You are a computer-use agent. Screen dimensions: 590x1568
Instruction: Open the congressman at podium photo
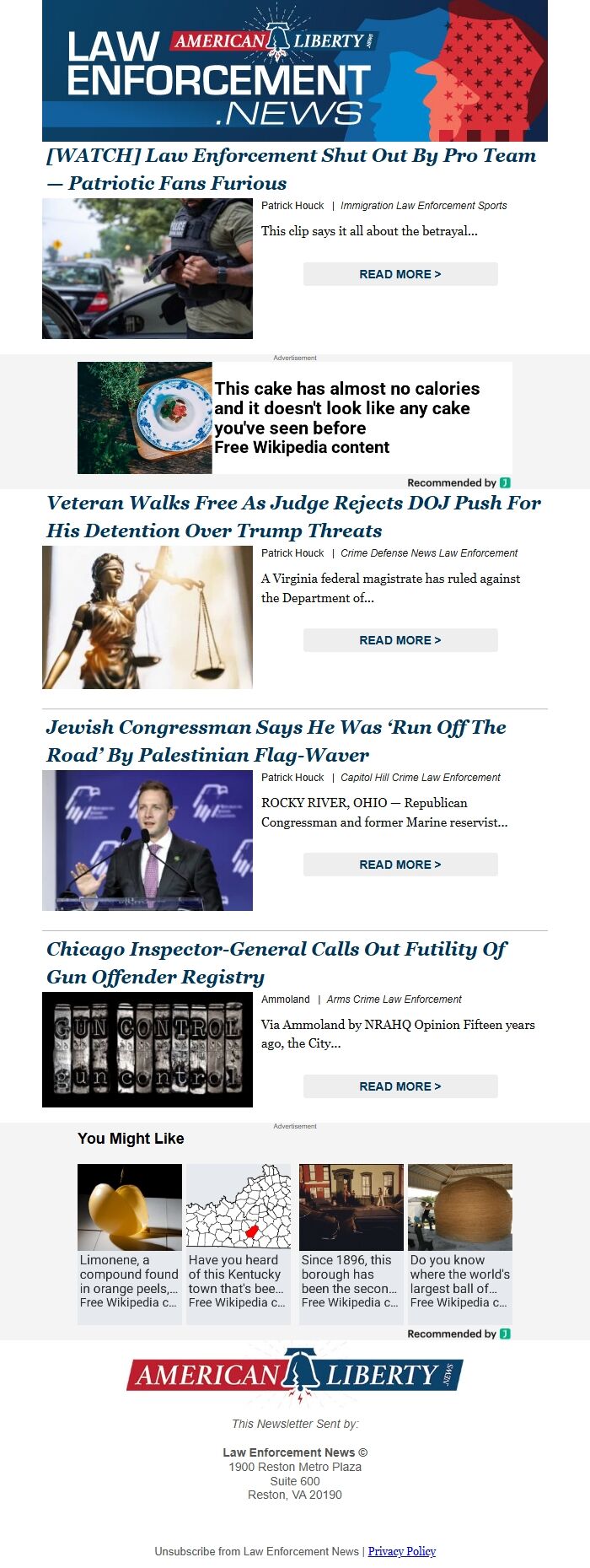(147, 841)
